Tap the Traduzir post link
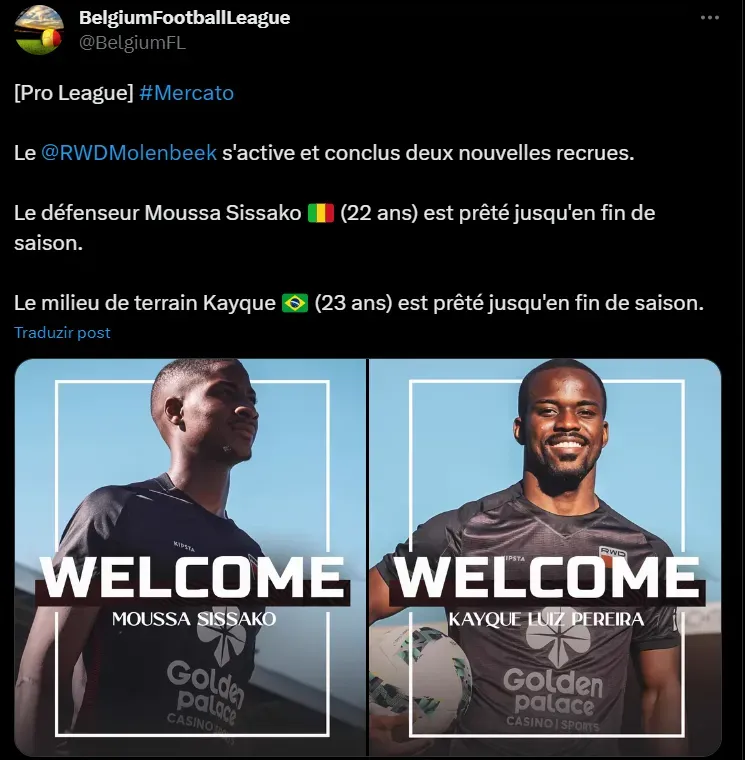 tap(62, 332)
